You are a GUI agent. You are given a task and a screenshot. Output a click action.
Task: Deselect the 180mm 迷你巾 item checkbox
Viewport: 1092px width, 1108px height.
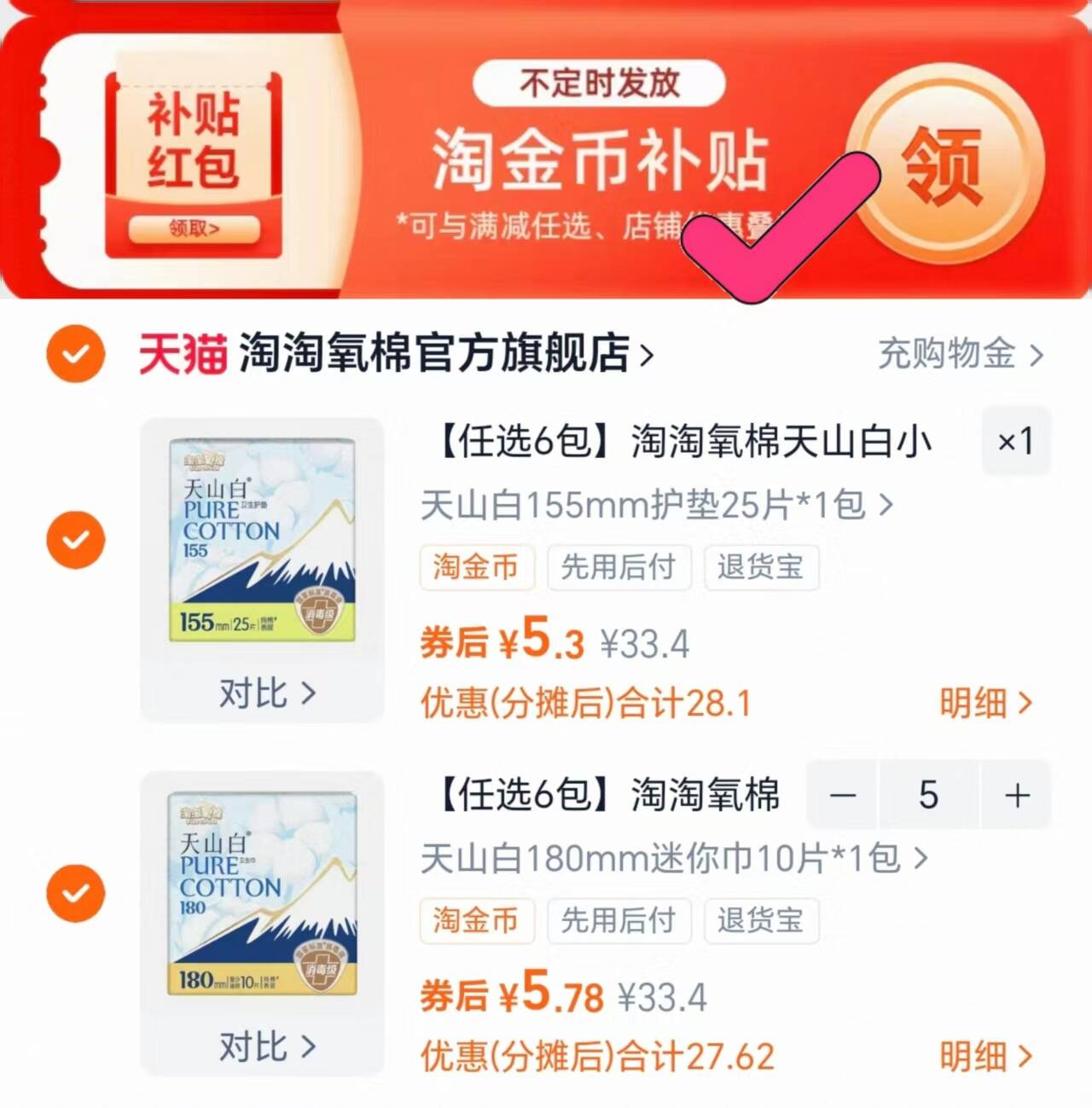point(75,892)
